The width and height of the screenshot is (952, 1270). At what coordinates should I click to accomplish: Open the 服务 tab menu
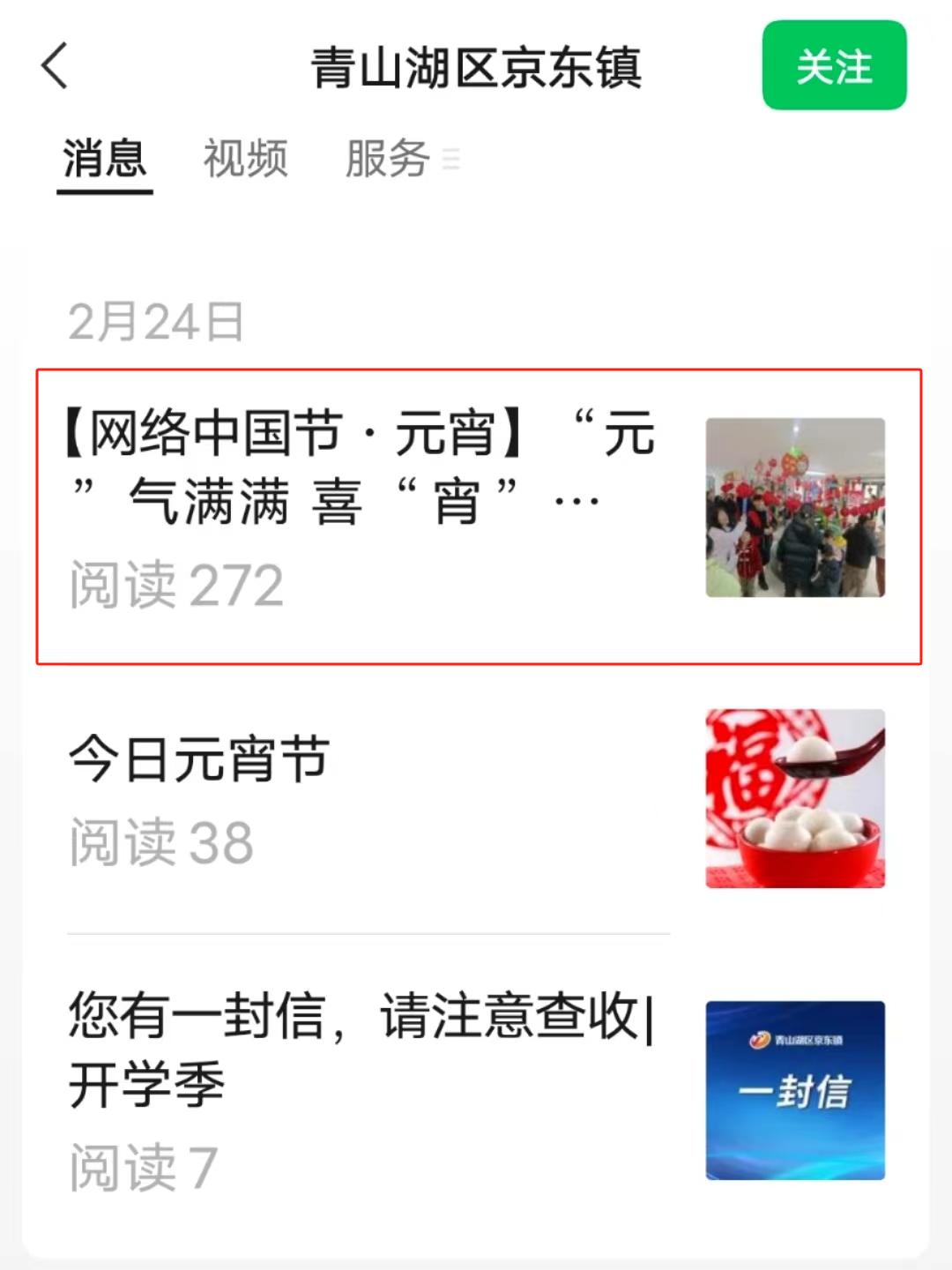coord(401,160)
